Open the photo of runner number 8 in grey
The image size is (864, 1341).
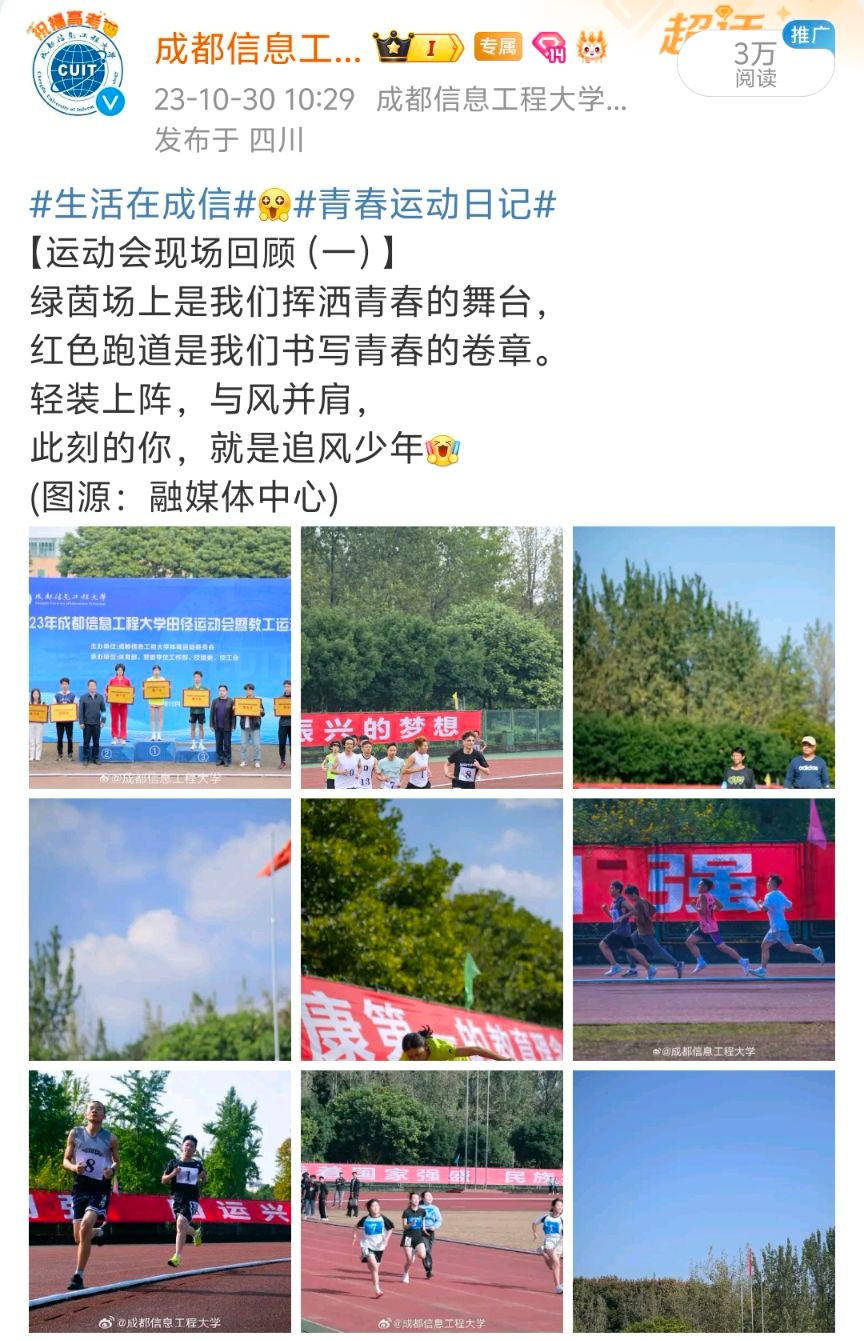160,1201
